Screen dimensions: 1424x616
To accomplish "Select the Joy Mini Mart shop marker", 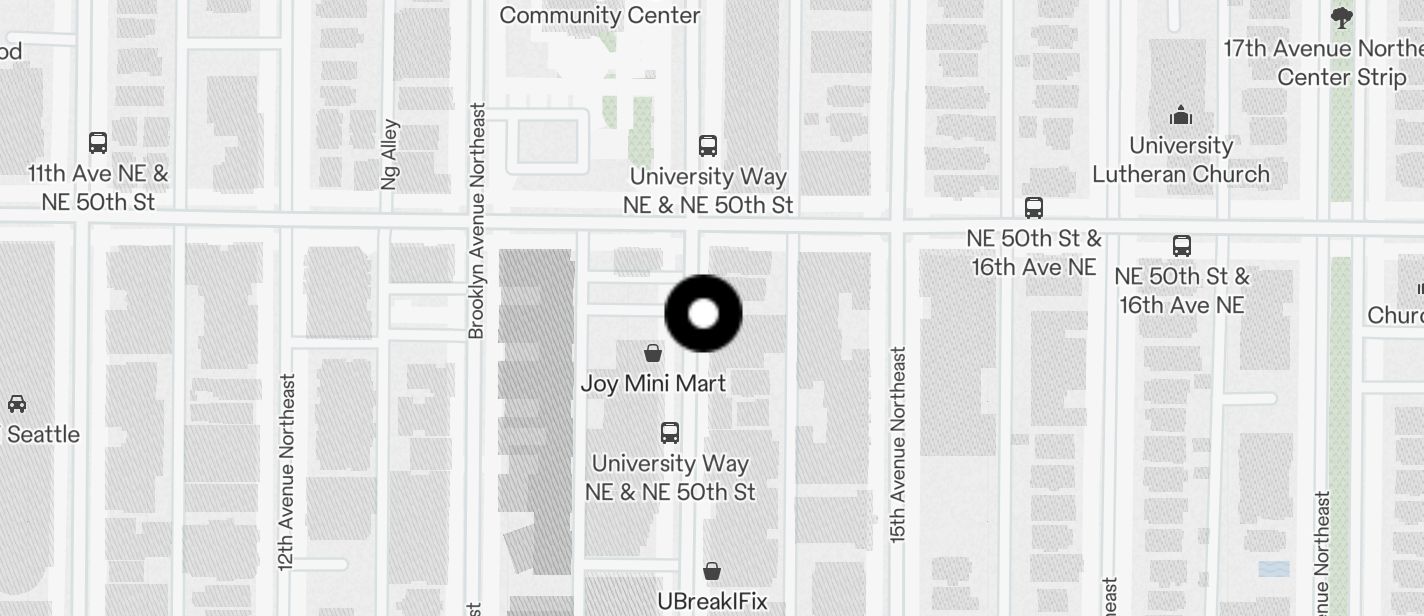I will 653,353.
